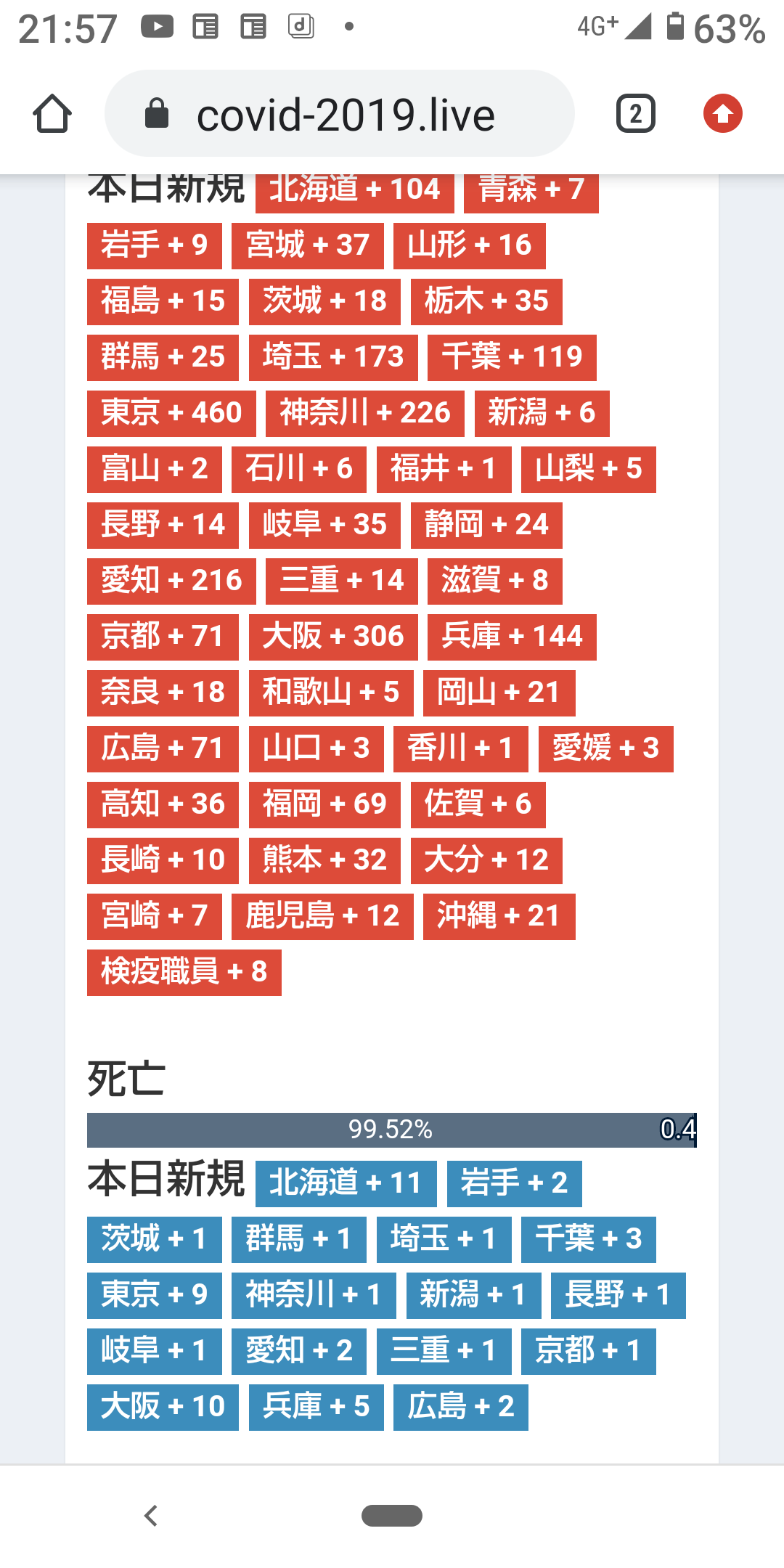Open the tab switcher showing 2 tabs
Screen dimensions: 784x1568
635,114
